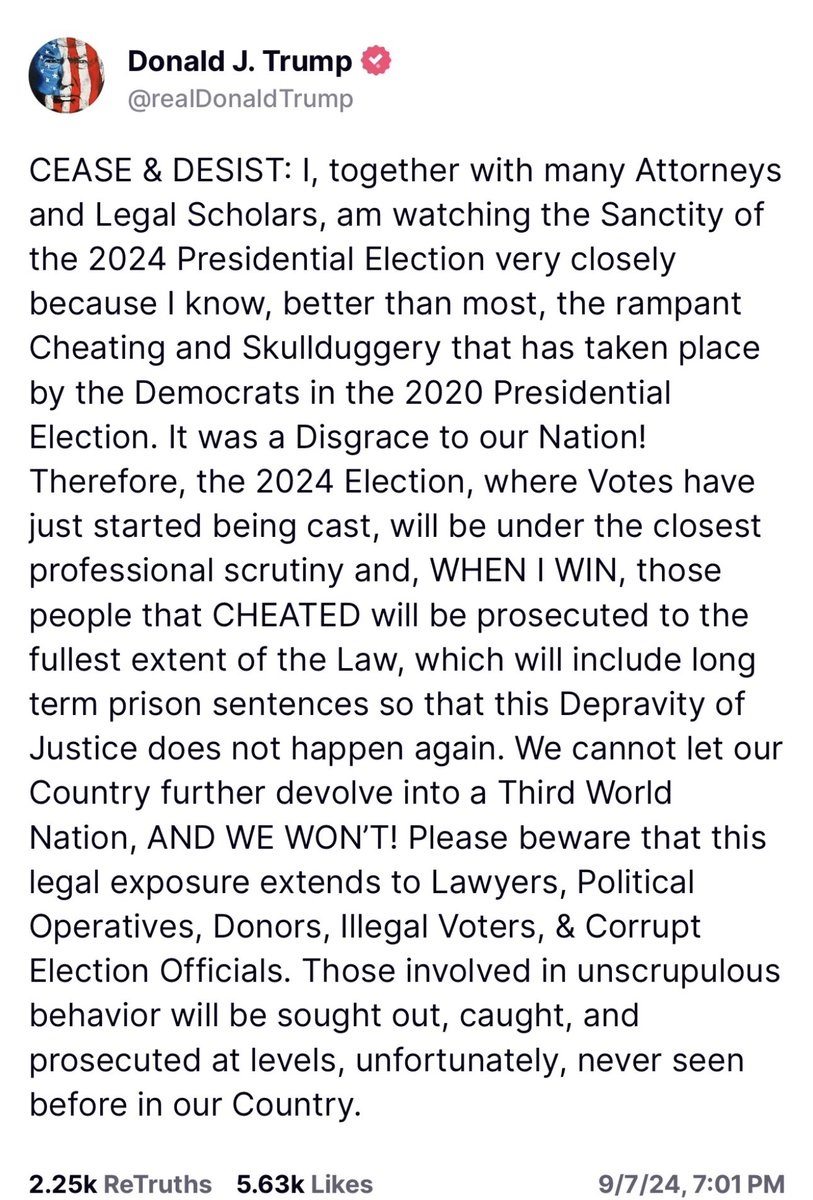
Task: Open the @realDonaldTrump profile handle
Action: [240, 99]
